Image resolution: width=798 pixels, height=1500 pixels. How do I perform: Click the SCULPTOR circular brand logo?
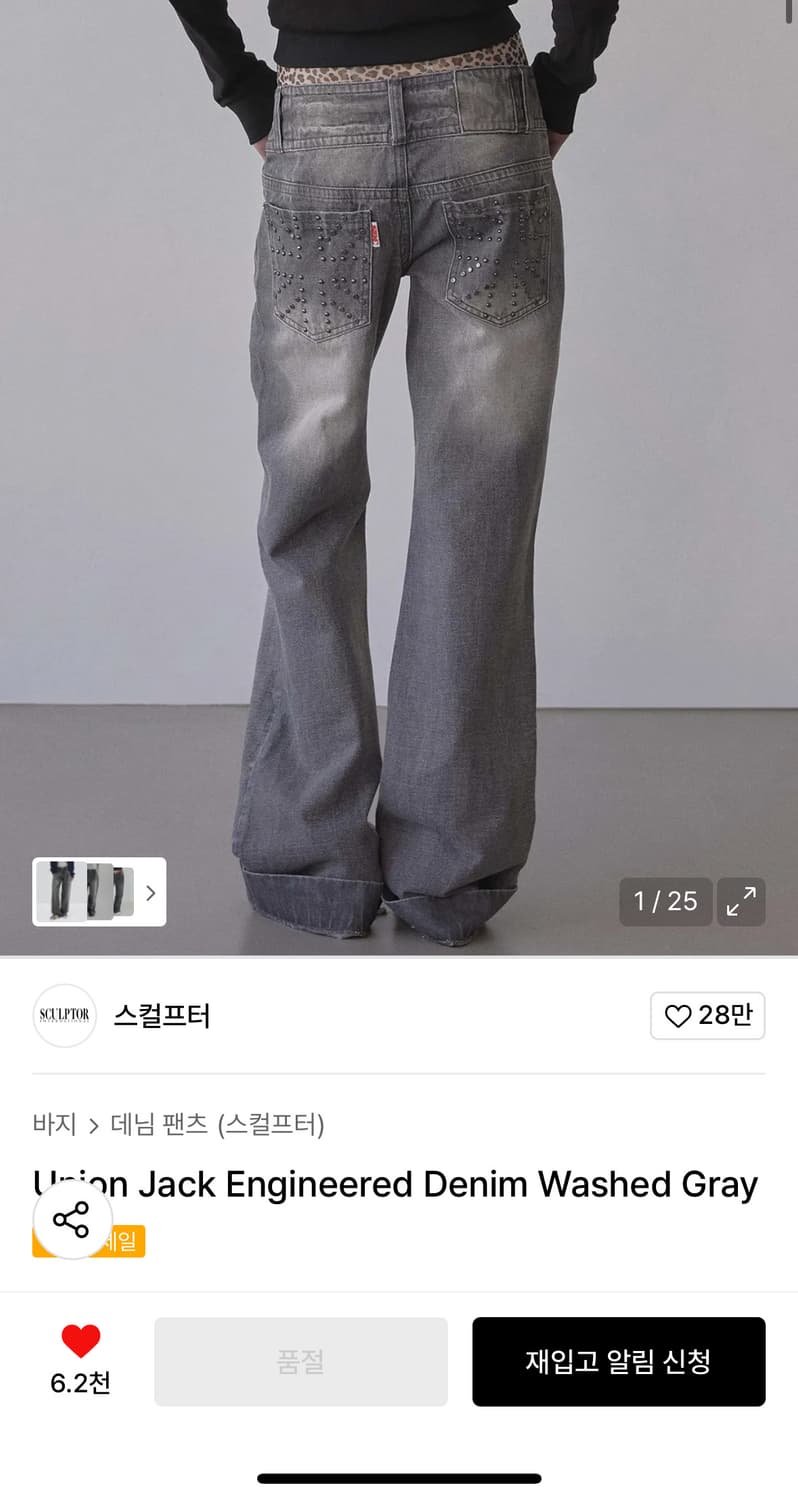tap(64, 1016)
